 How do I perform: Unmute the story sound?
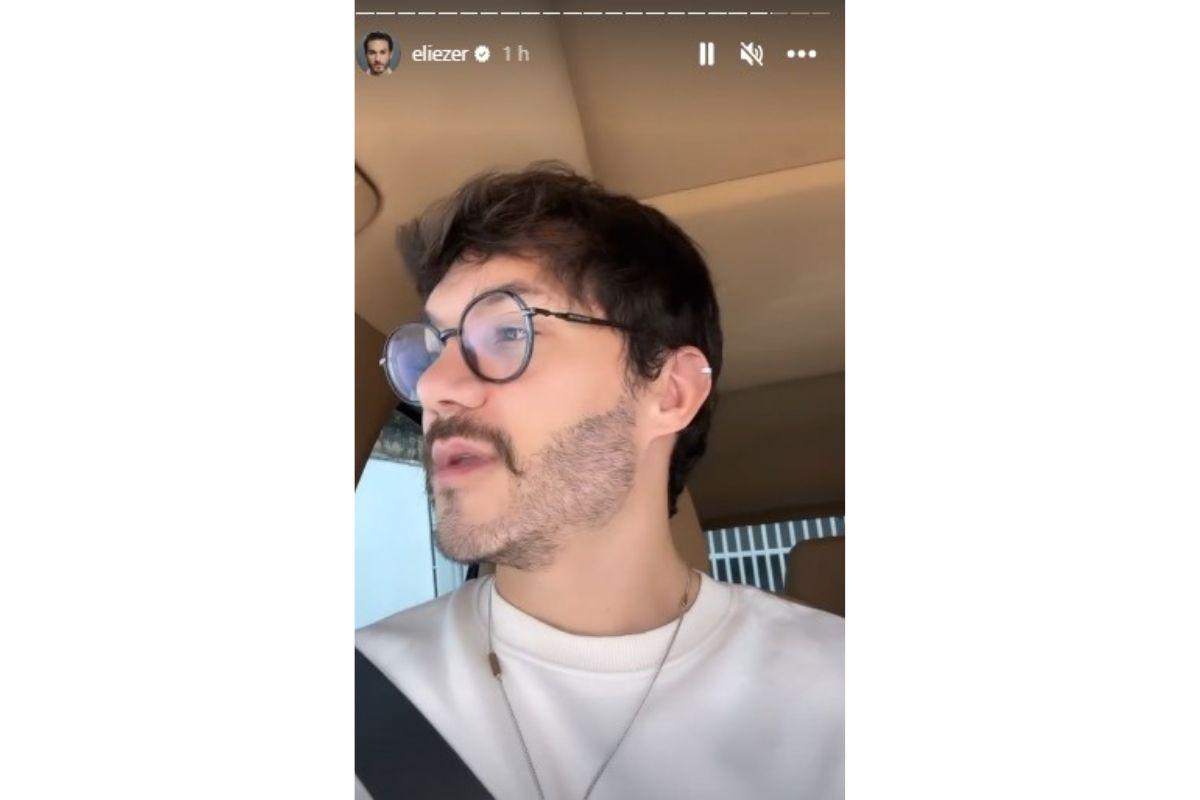751,54
